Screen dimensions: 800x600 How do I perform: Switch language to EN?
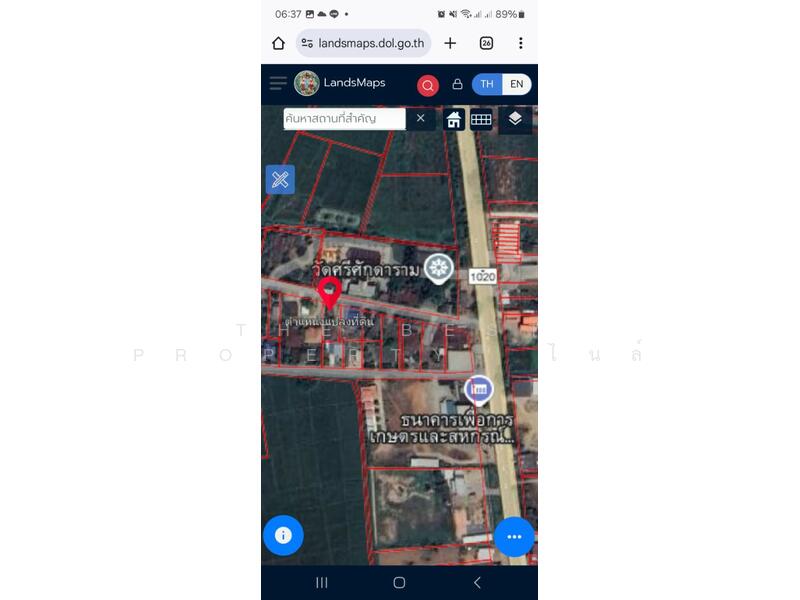(x=516, y=84)
